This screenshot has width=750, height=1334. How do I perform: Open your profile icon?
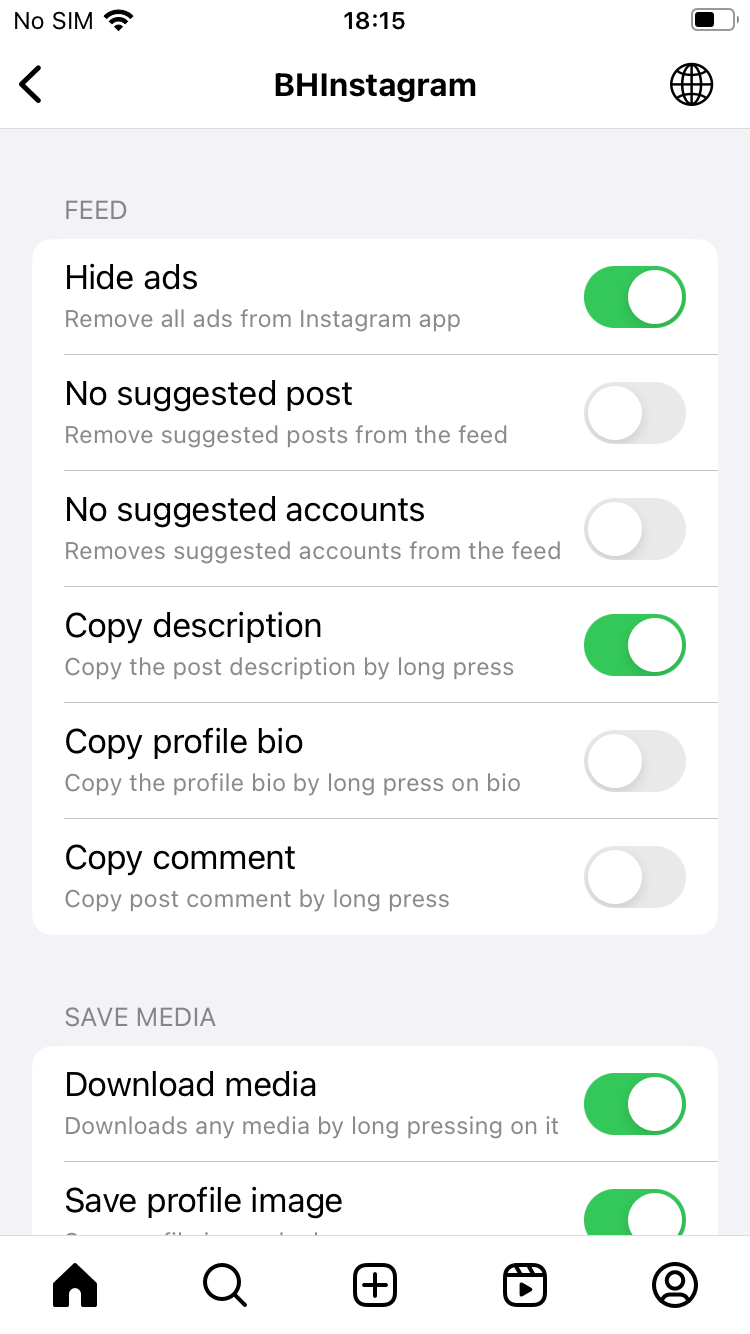click(x=675, y=1284)
